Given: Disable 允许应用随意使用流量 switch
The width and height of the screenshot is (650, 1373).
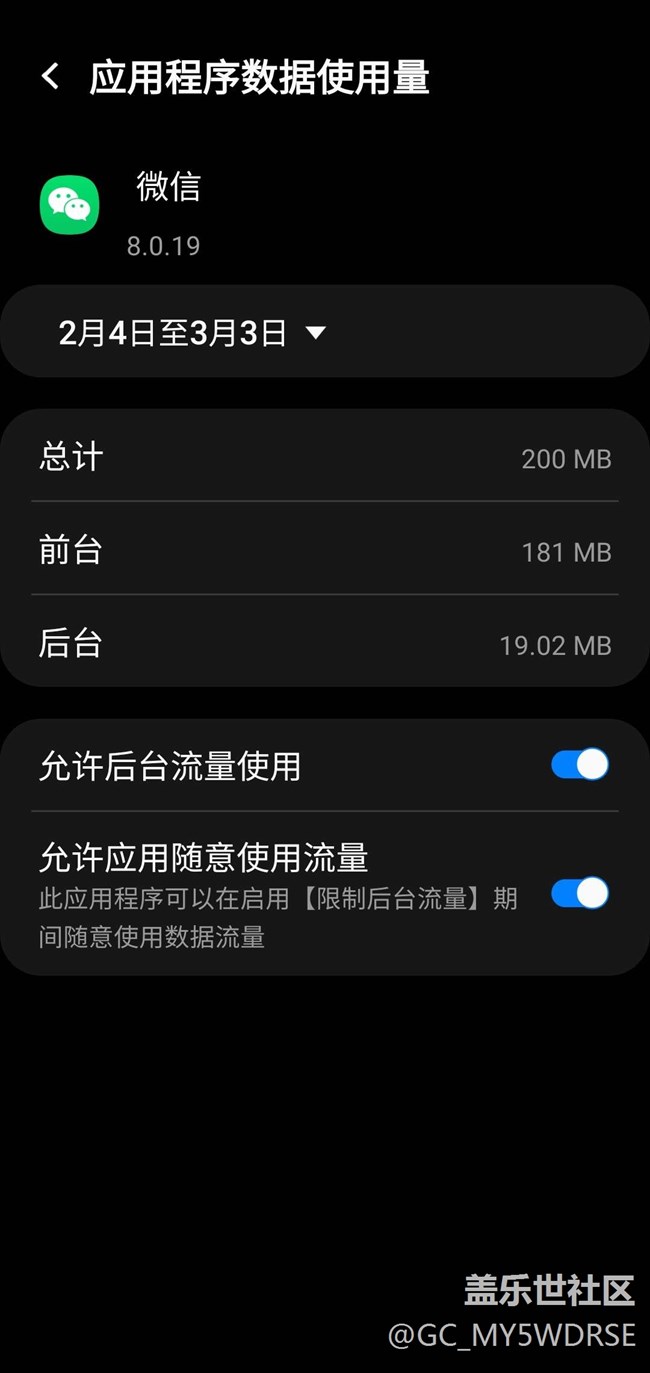Looking at the screenshot, I should (579, 893).
